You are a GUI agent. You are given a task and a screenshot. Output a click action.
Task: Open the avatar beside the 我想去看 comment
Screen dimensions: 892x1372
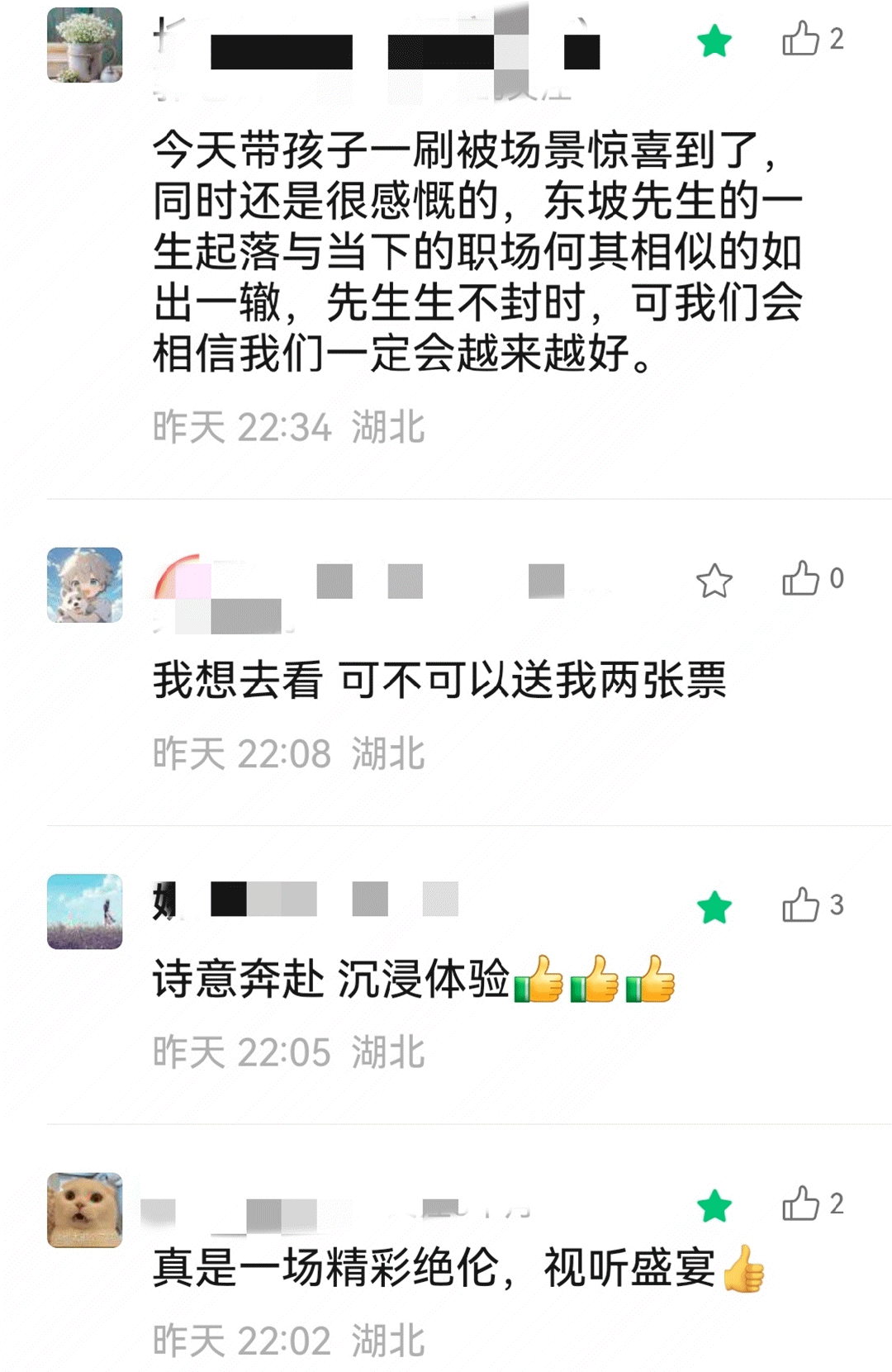click(x=85, y=585)
